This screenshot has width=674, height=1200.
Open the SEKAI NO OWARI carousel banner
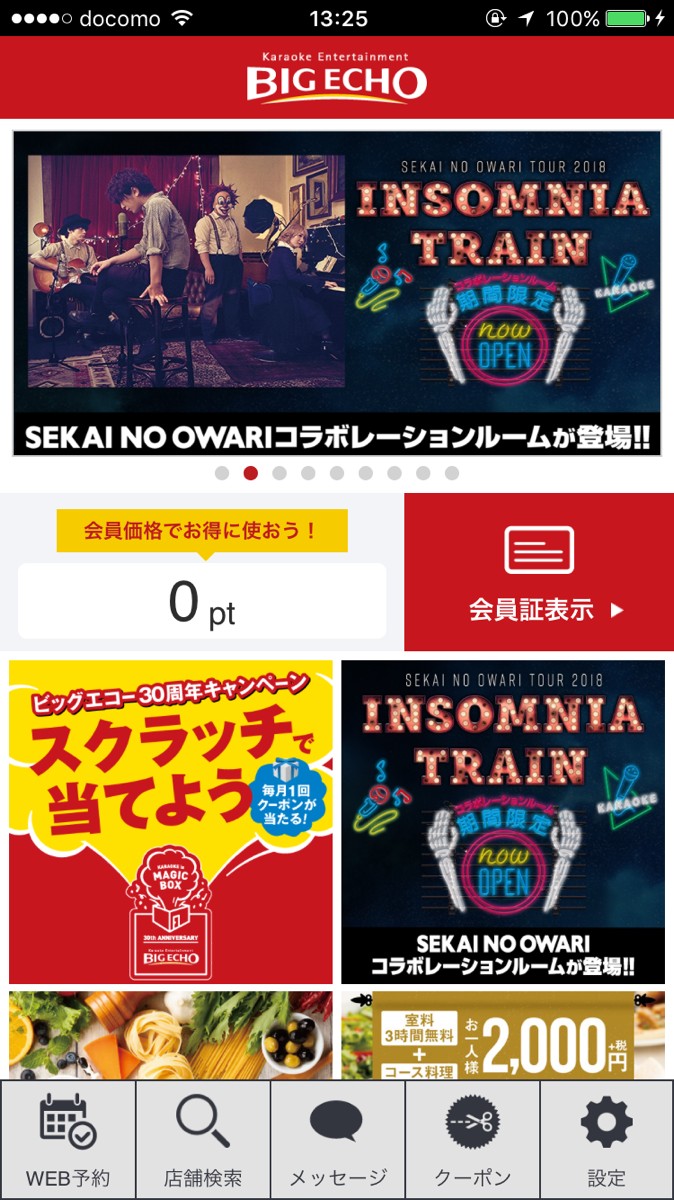click(337, 293)
